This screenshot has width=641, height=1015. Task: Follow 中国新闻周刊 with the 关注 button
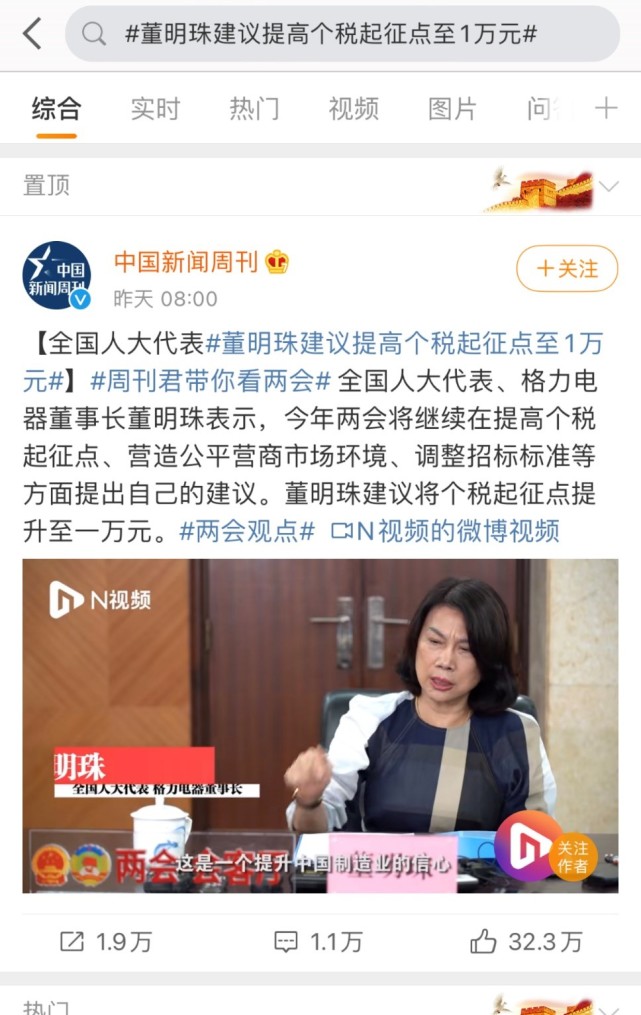coord(567,268)
